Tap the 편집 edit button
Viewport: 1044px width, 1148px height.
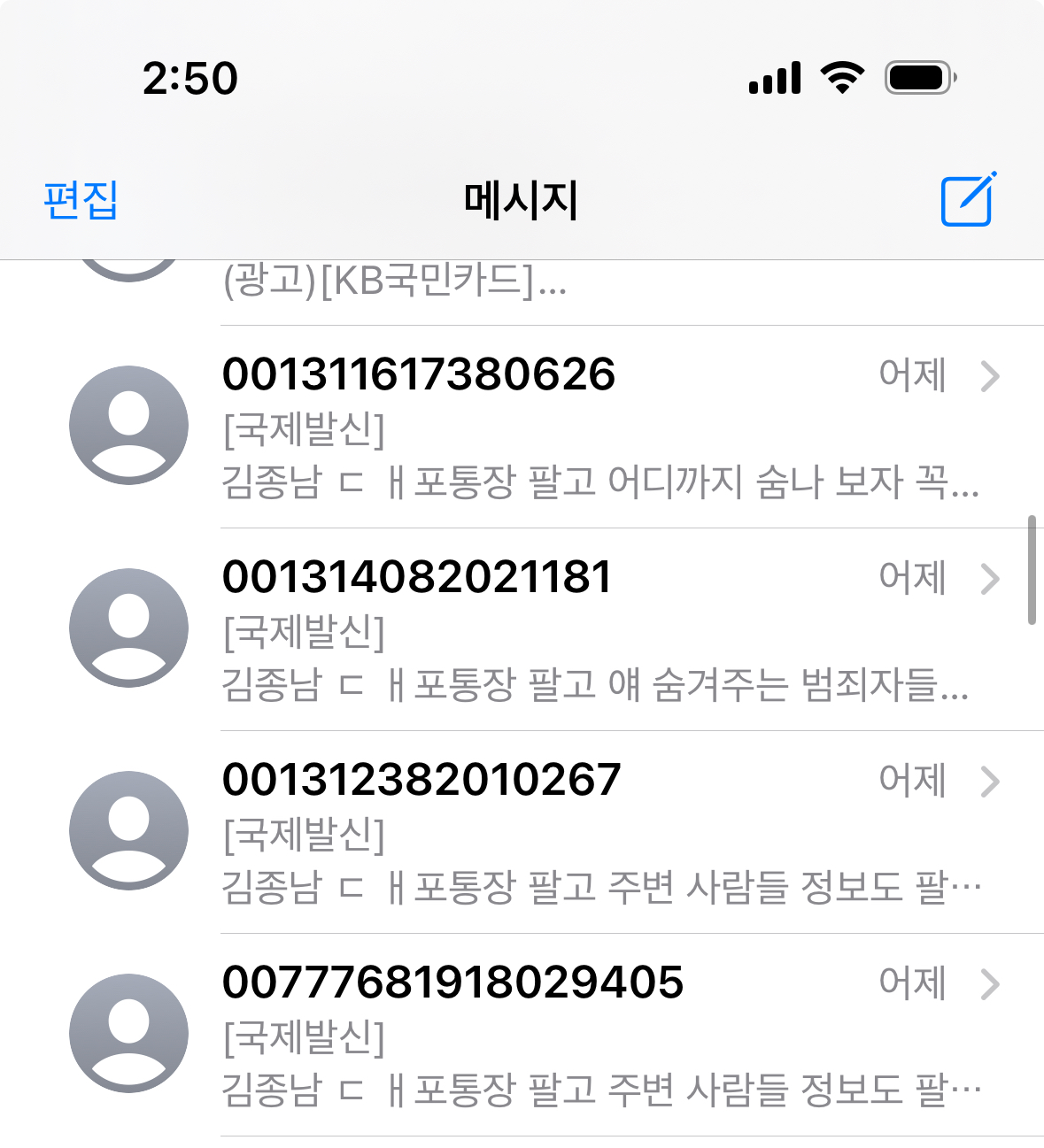[x=81, y=200]
